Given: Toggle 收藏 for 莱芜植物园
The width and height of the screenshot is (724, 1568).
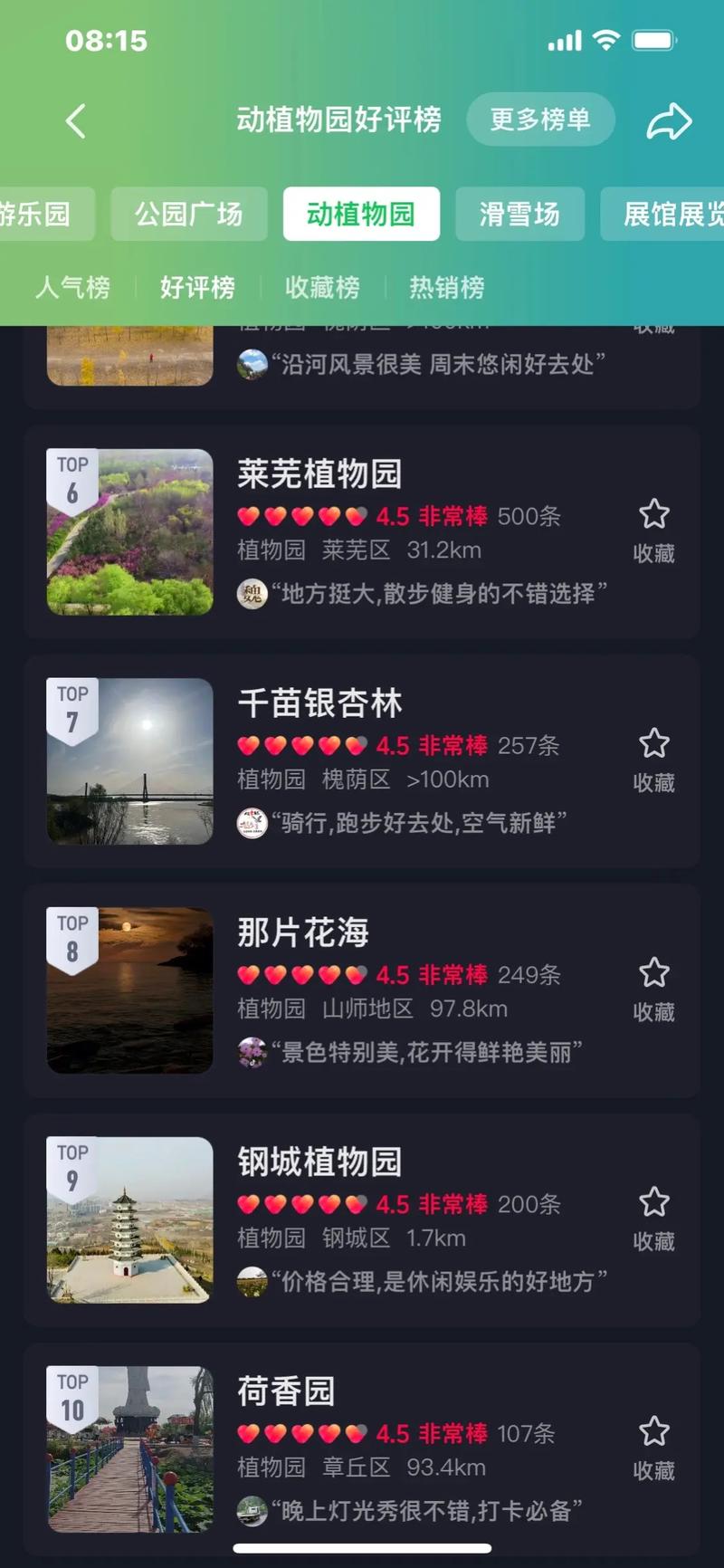Looking at the screenshot, I should click(x=653, y=553).
